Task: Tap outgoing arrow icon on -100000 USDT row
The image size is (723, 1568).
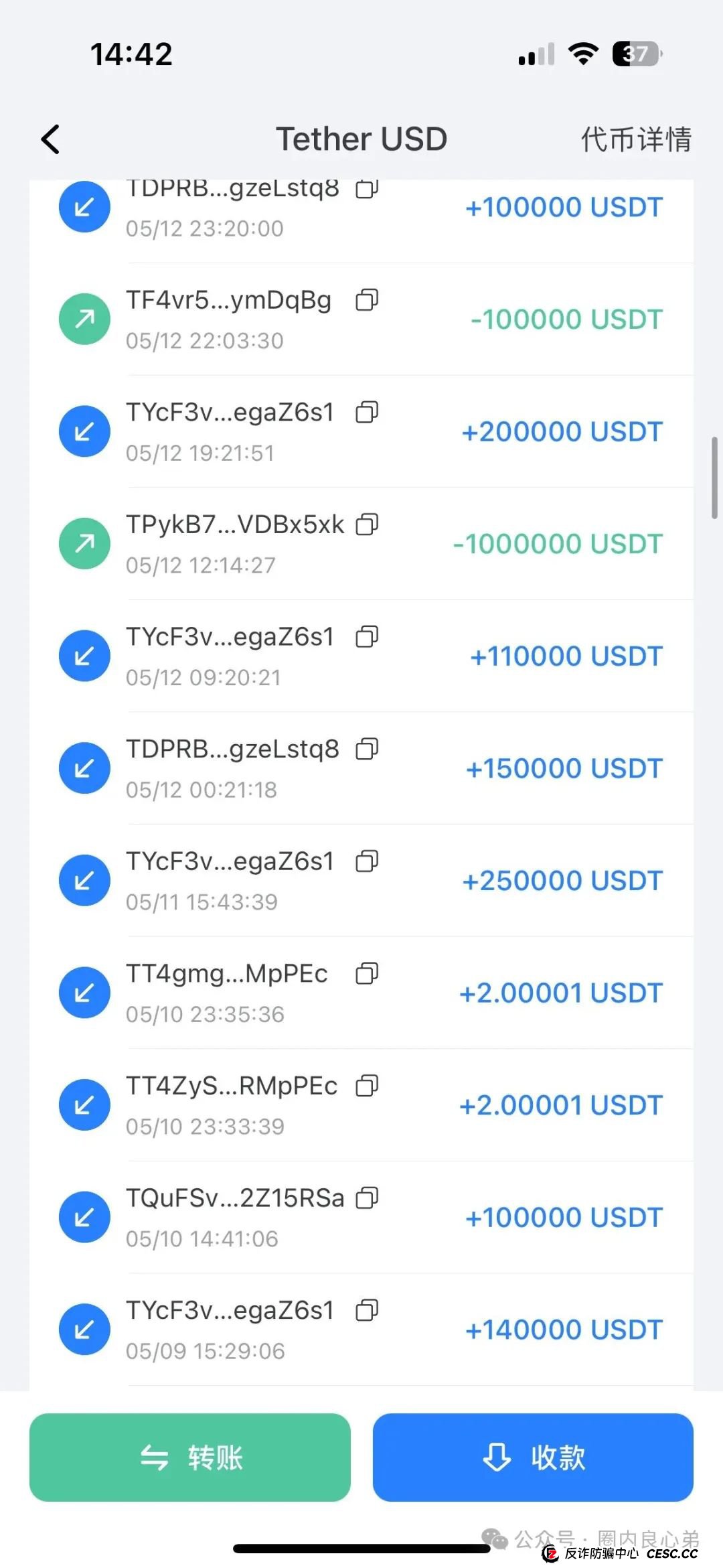Action: coord(84,319)
